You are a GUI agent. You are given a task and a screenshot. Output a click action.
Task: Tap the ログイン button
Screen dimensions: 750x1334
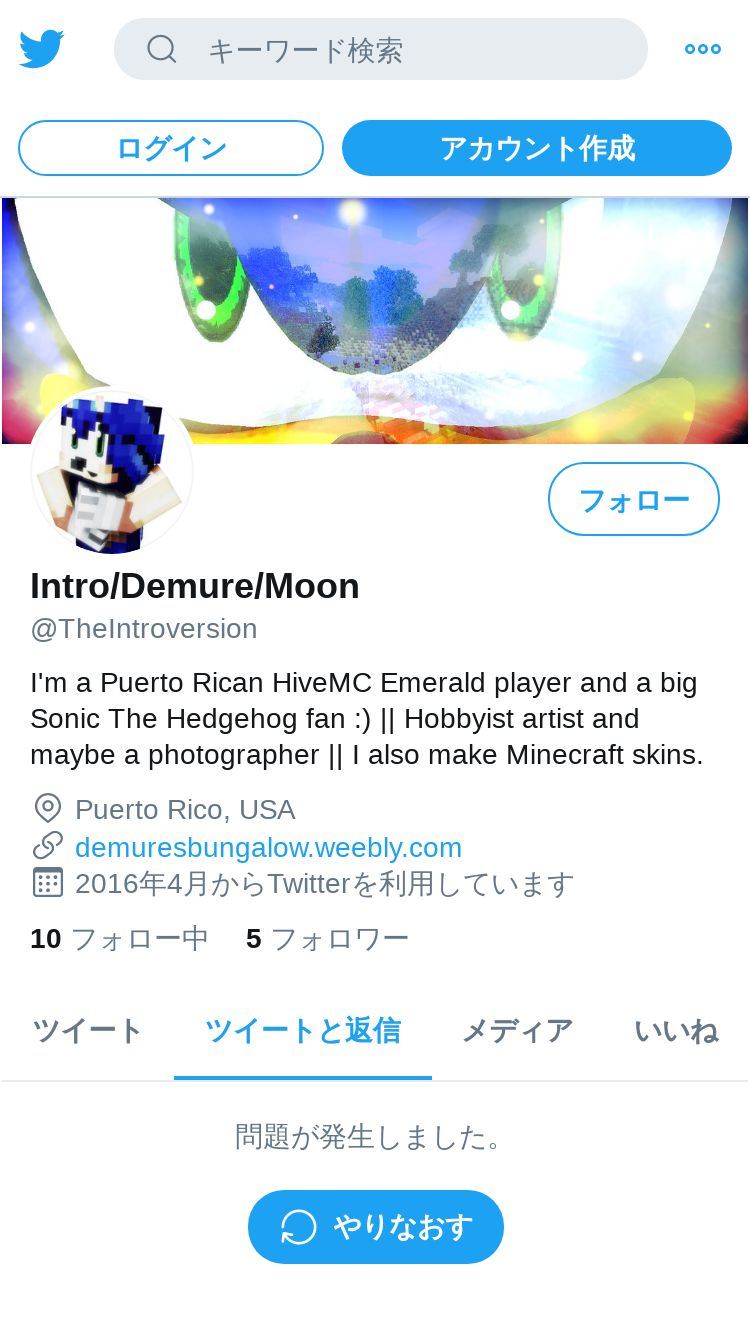[171, 148]
